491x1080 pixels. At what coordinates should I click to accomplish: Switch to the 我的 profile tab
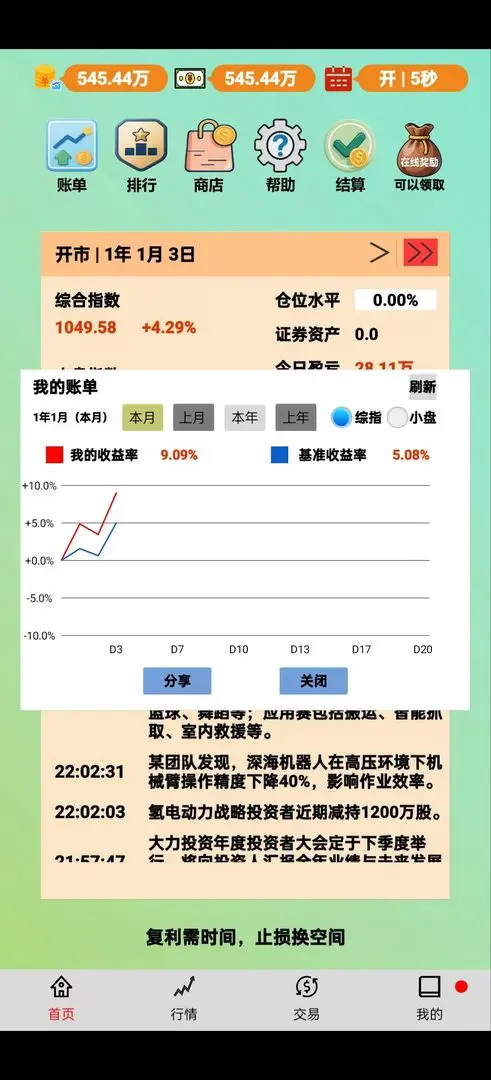point(430,999)
